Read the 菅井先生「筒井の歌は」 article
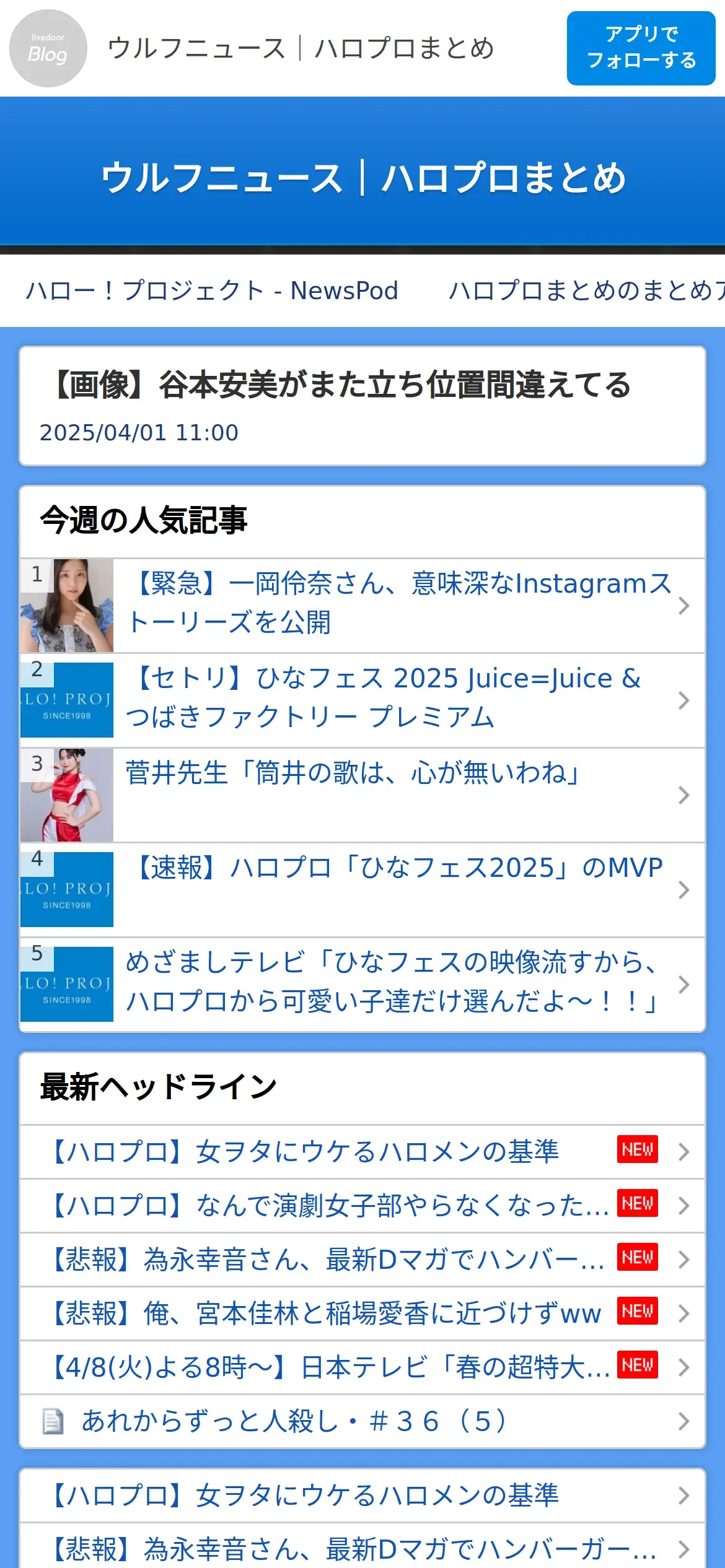This screenshot has height=1568, width=725. 353,774
